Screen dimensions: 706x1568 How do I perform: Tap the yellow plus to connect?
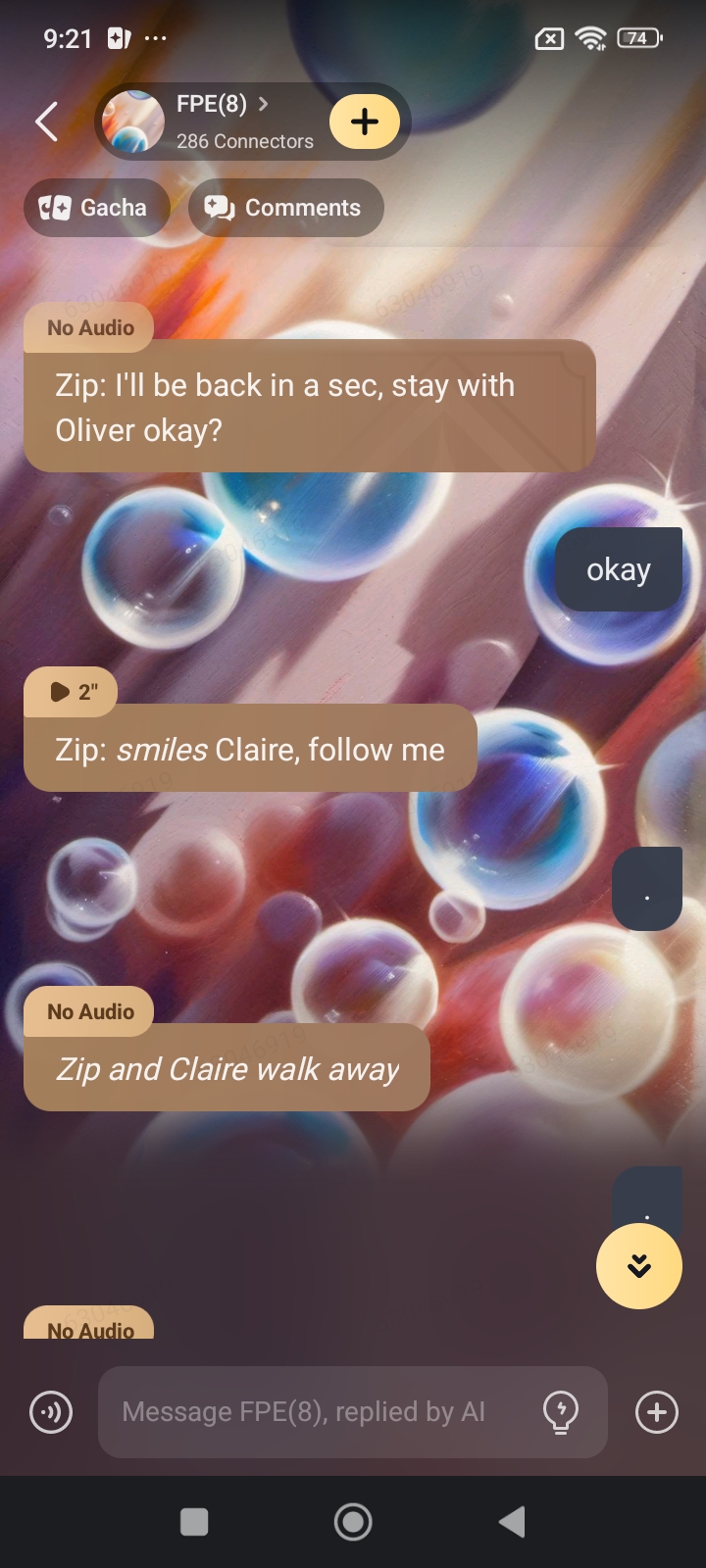pos(365,122)
